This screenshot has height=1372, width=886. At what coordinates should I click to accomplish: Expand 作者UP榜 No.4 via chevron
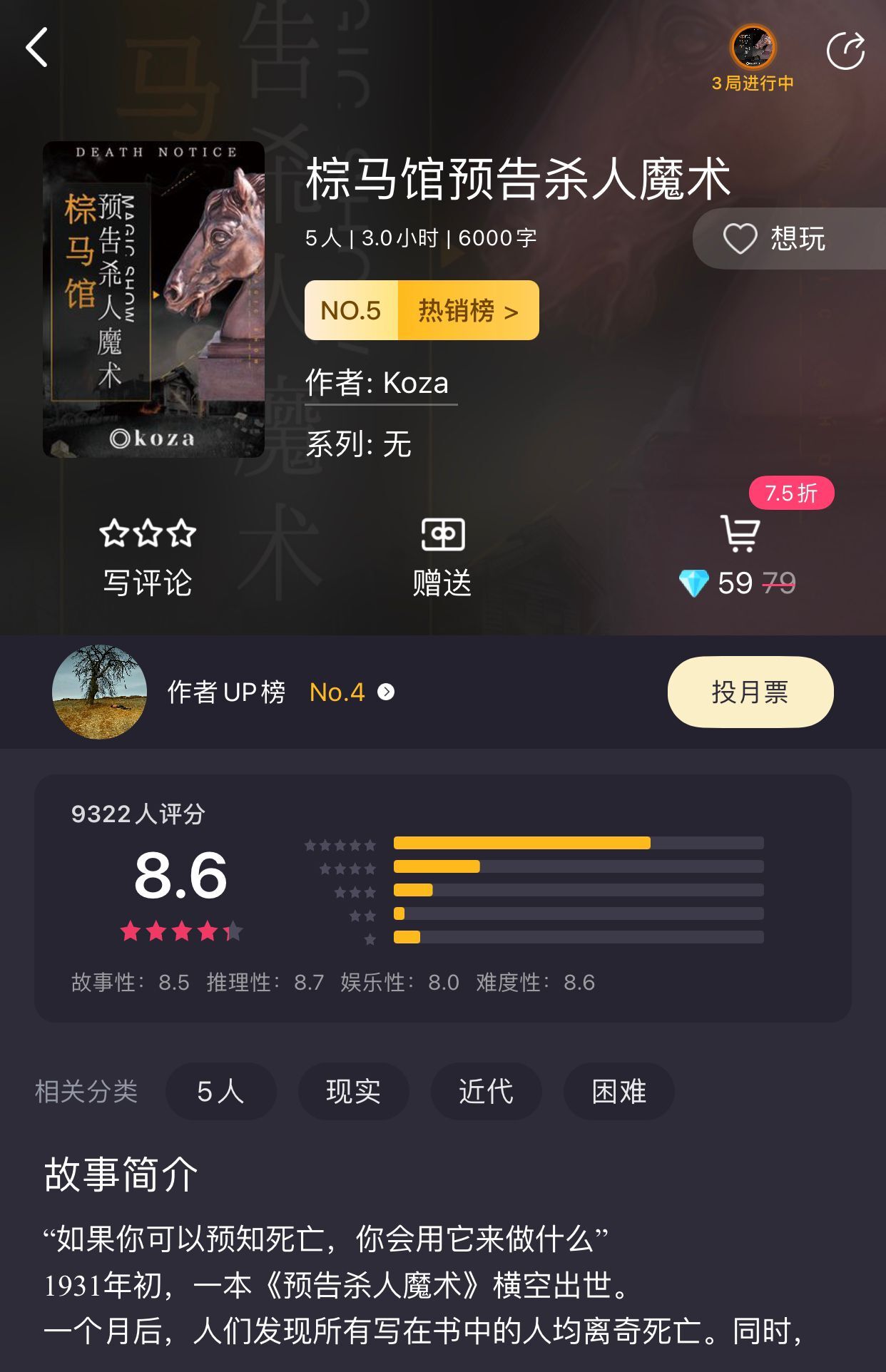point(386,692)
